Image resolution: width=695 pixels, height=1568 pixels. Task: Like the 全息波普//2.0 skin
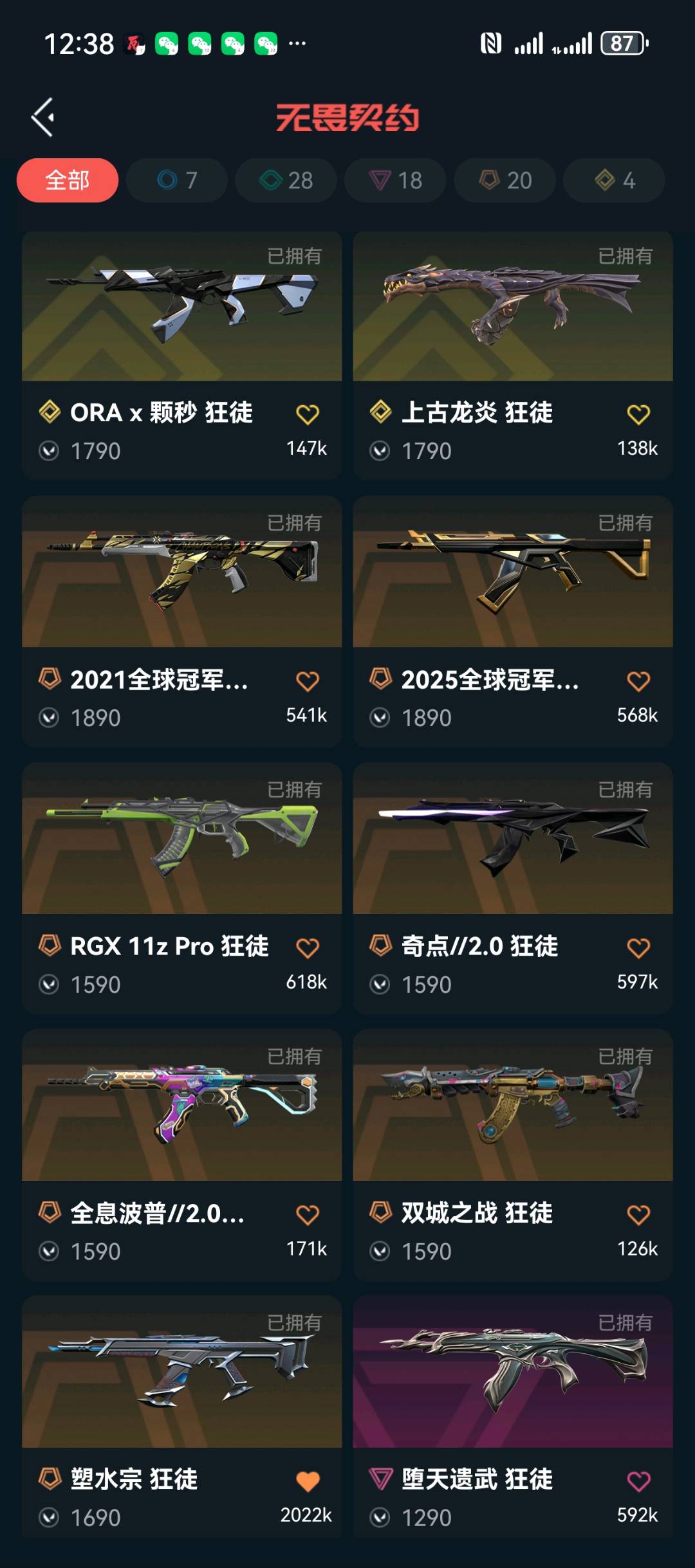[x=308, y=1214]
